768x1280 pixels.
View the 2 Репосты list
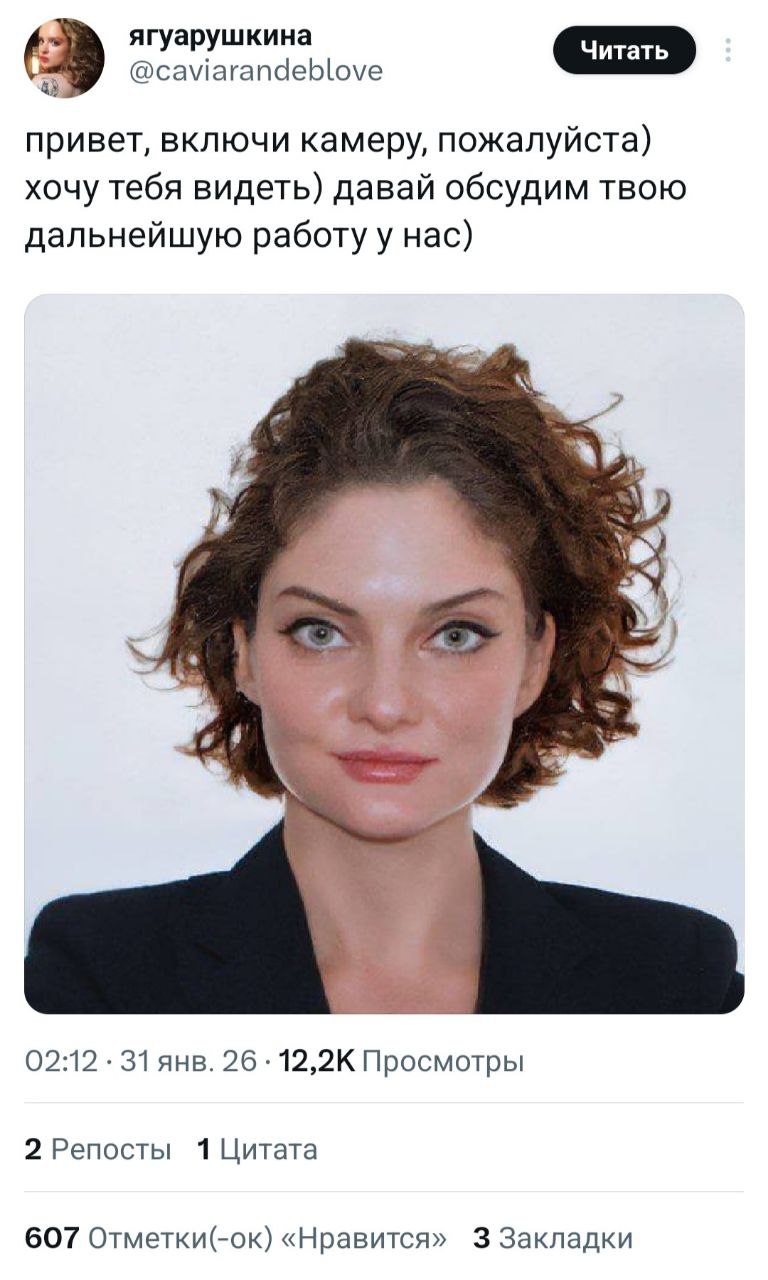tap(97, 1149)
